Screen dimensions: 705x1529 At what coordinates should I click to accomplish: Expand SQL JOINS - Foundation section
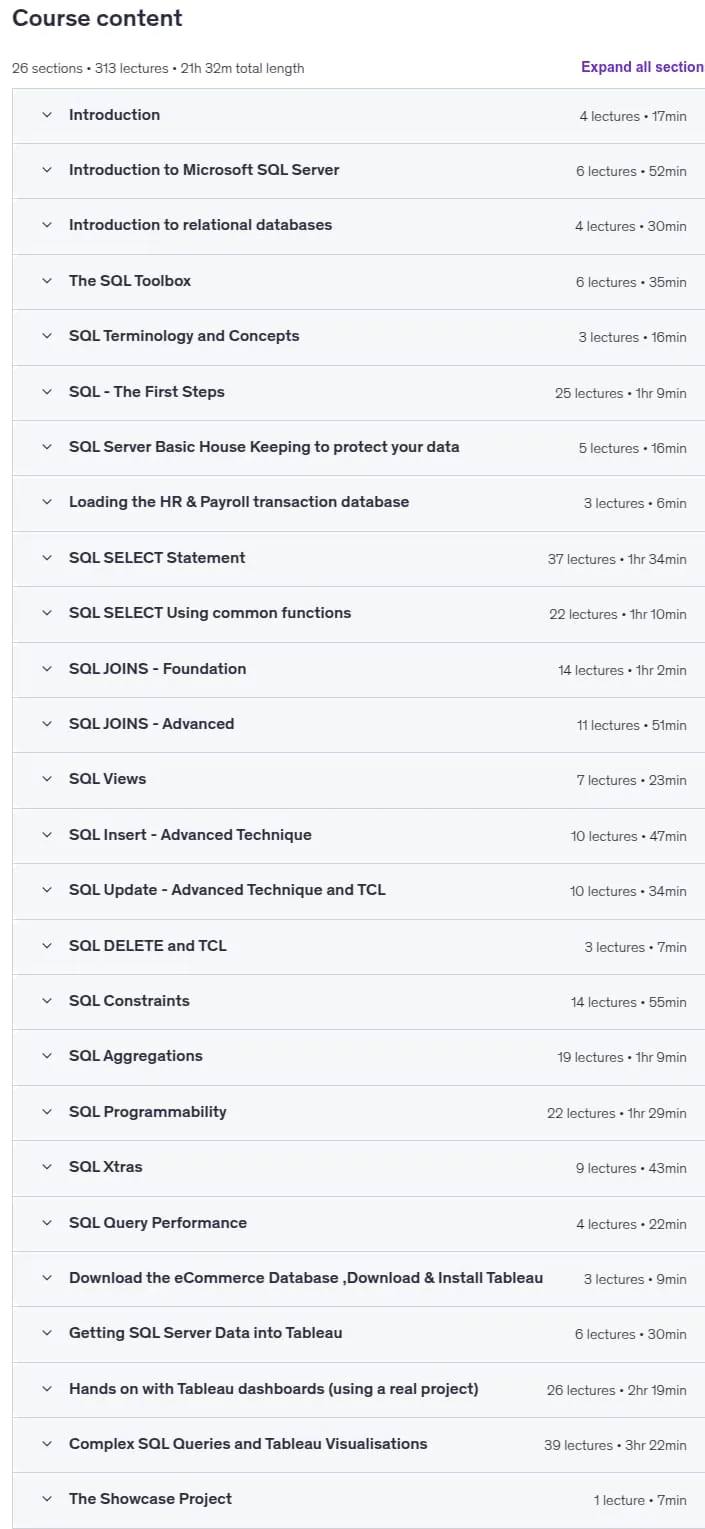click(x=358, y=670)
